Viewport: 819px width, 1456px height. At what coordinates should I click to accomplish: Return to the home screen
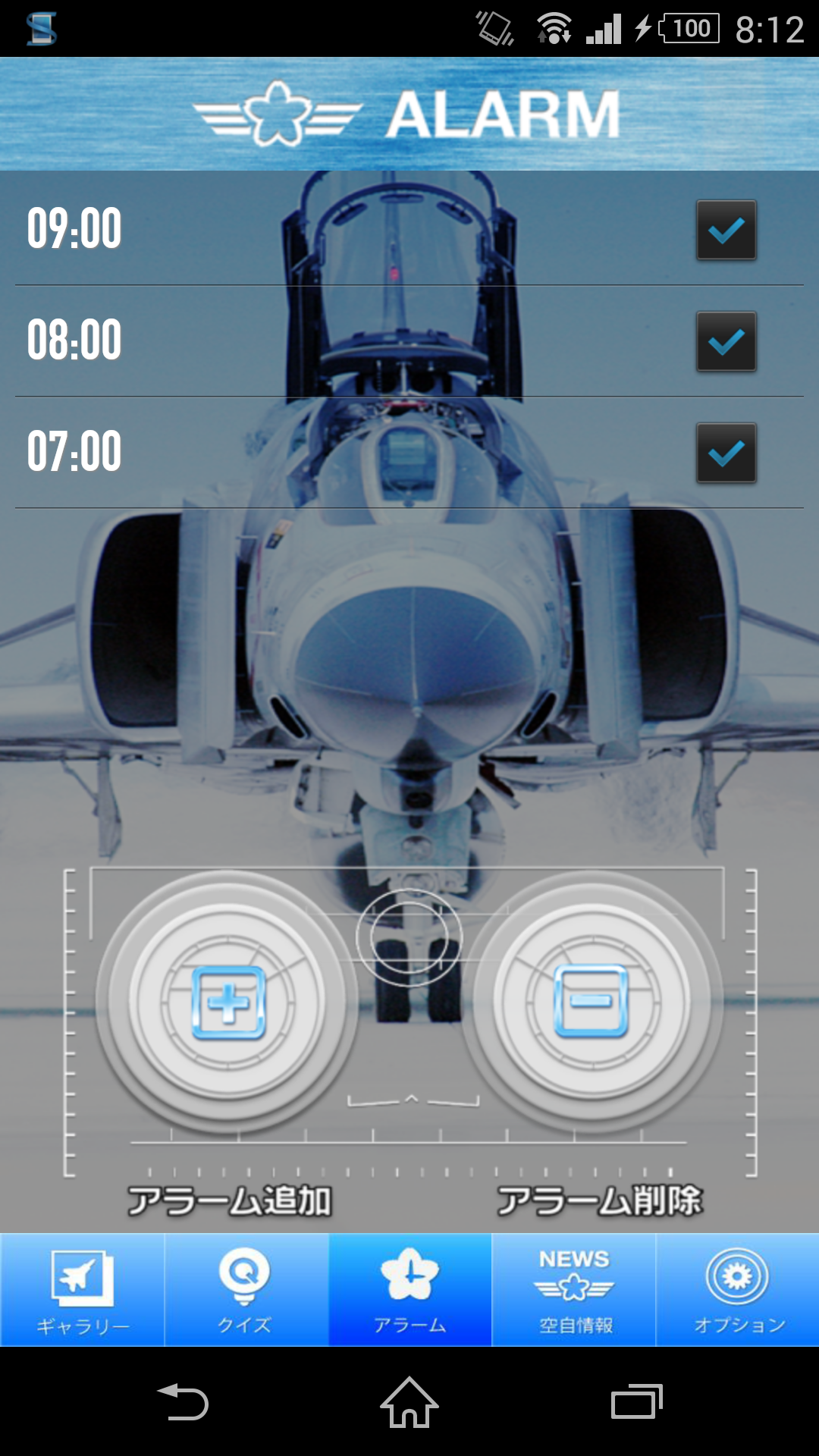[x=409, y=1401]
